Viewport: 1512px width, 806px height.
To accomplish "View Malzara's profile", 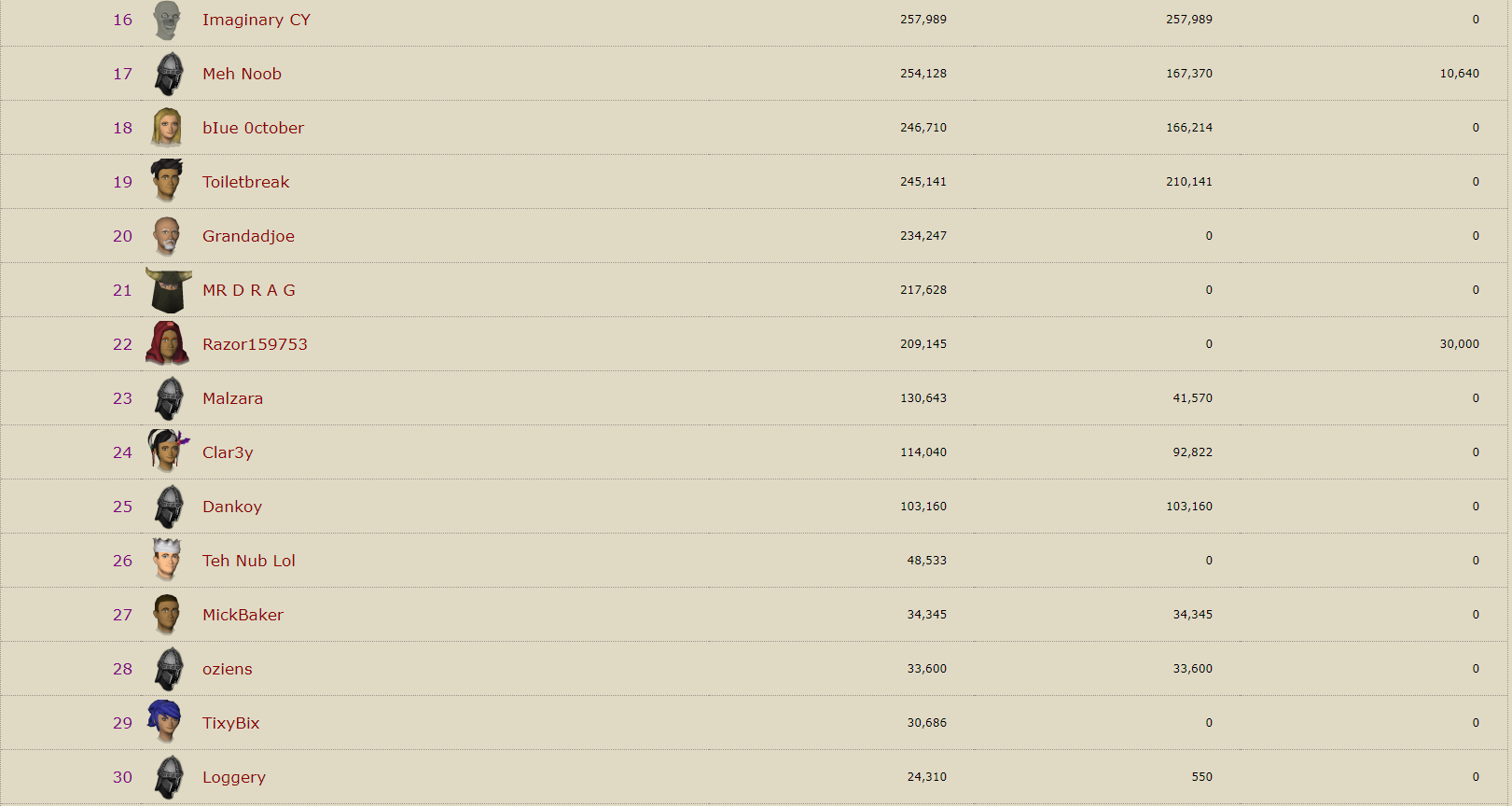I will (x=232, y=398).
